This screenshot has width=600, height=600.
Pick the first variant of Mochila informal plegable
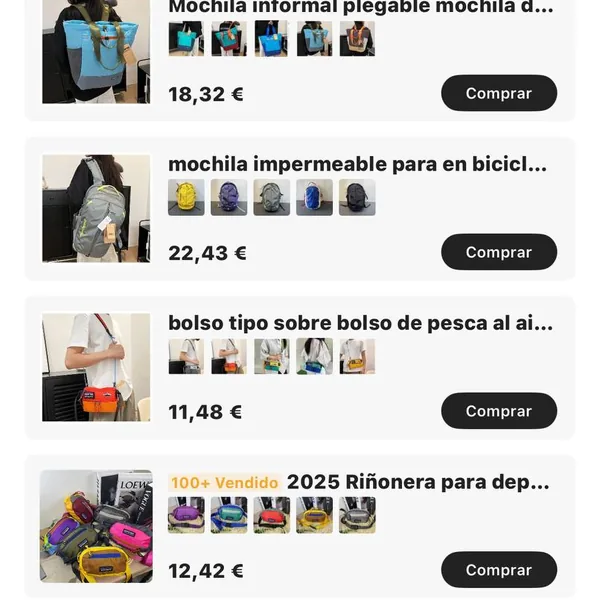pyautogui.click(x=186, y=39)
